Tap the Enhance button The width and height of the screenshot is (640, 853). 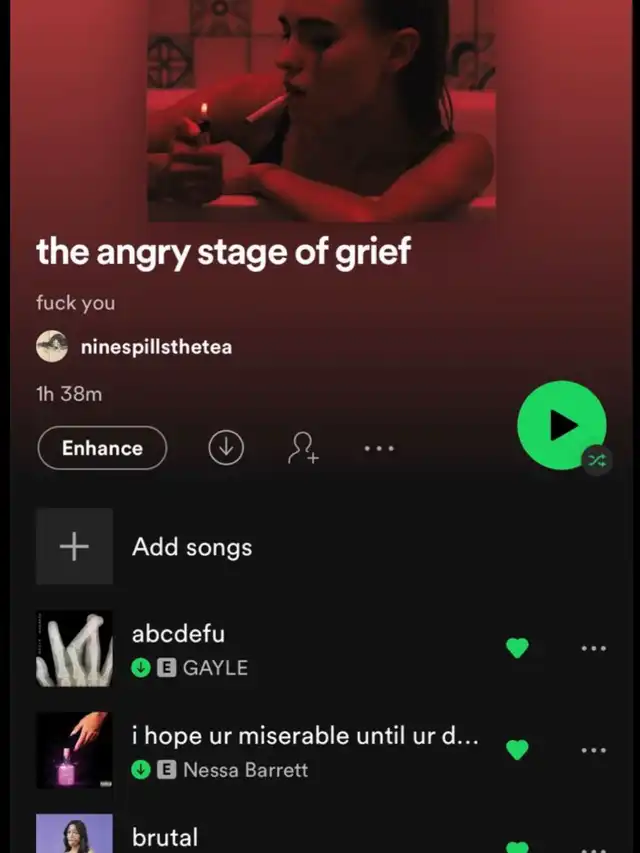[102, 448]
